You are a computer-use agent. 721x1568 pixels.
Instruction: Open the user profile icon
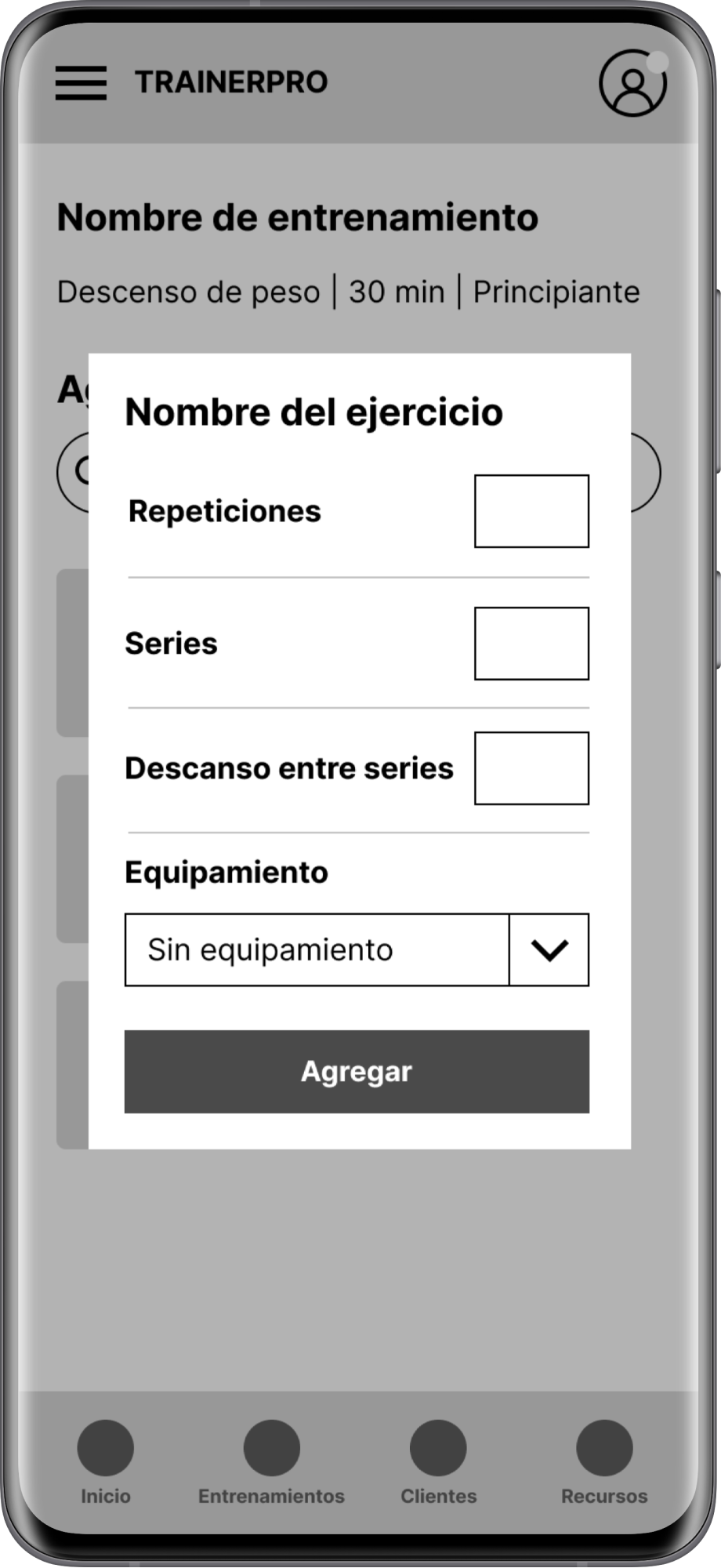pos(633,83)
